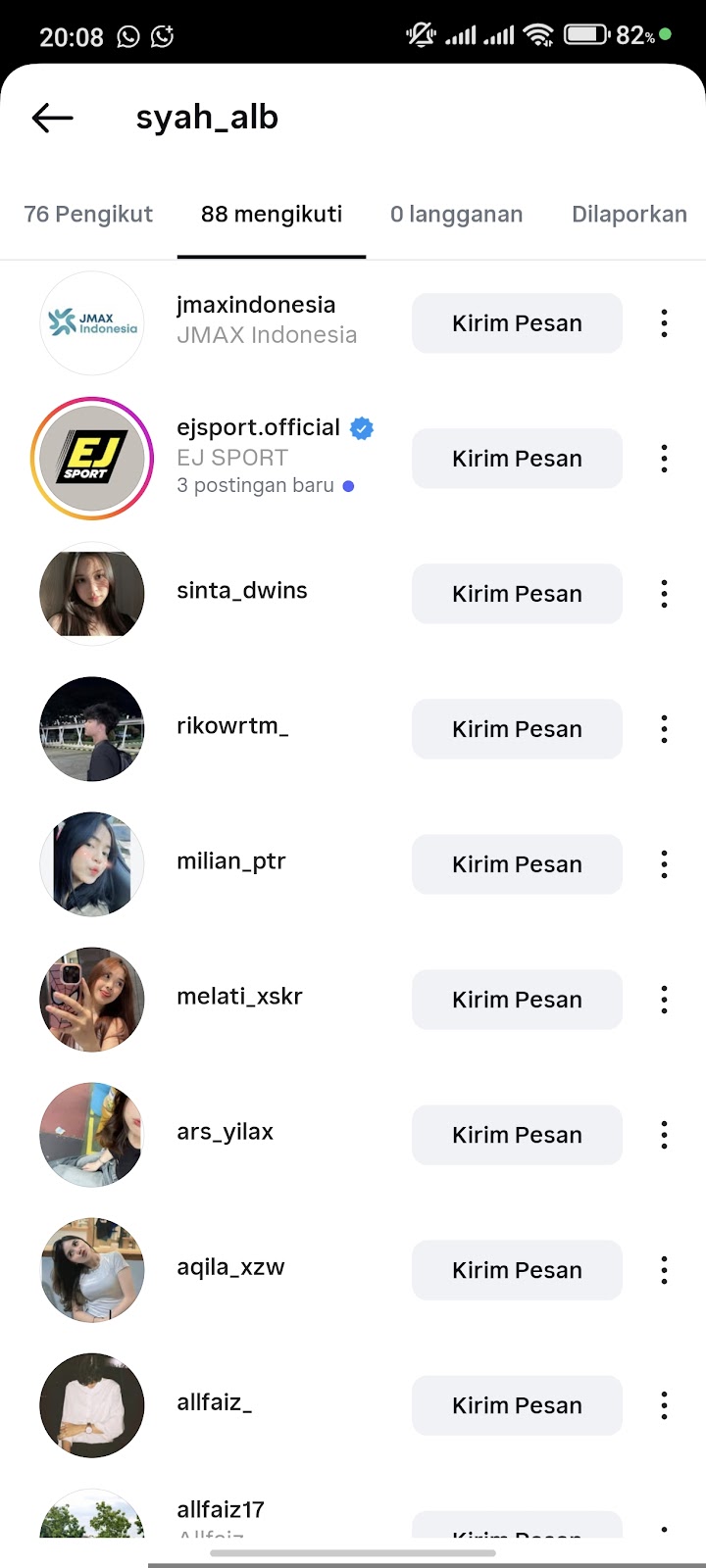706x1568 pixels.
Task: Tap Kirim Pesan beside melati_xskr
Action: tap(517, 1000)
